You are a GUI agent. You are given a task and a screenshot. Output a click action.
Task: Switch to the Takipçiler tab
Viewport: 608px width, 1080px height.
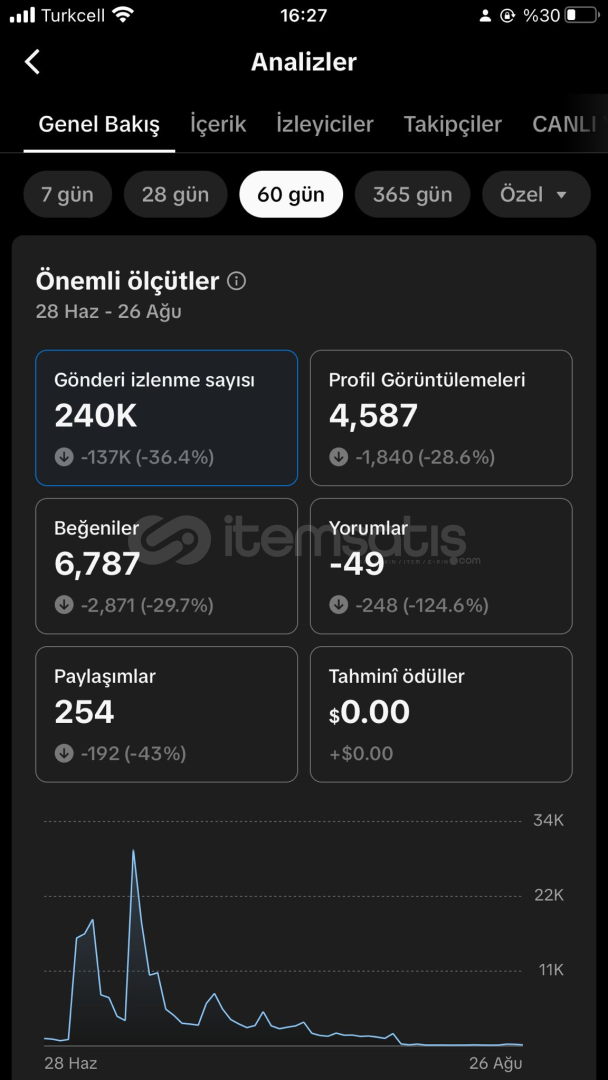(x=452, y=124)
